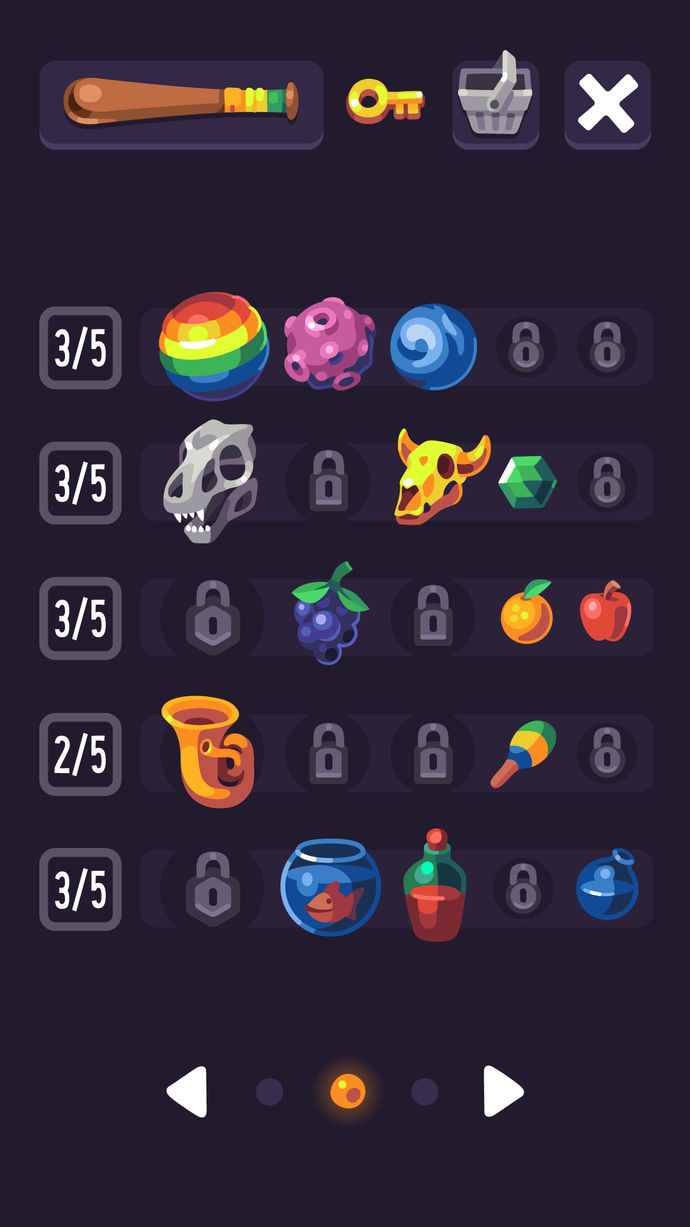Open the shopping basket
This screenshot has height=1227, width=690.
495,103
